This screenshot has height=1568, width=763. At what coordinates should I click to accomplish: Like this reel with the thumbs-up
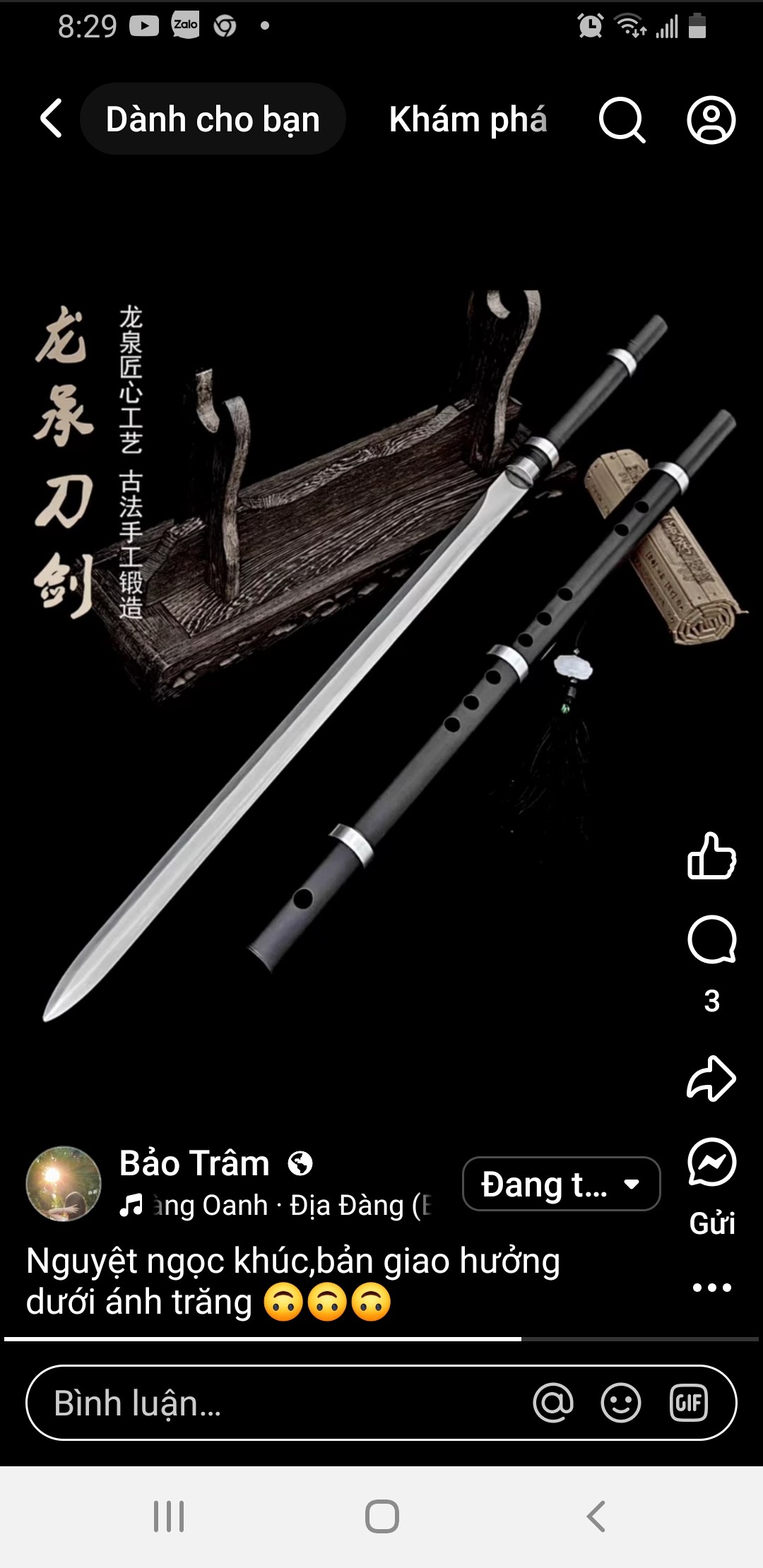click(x=711, y=856)
